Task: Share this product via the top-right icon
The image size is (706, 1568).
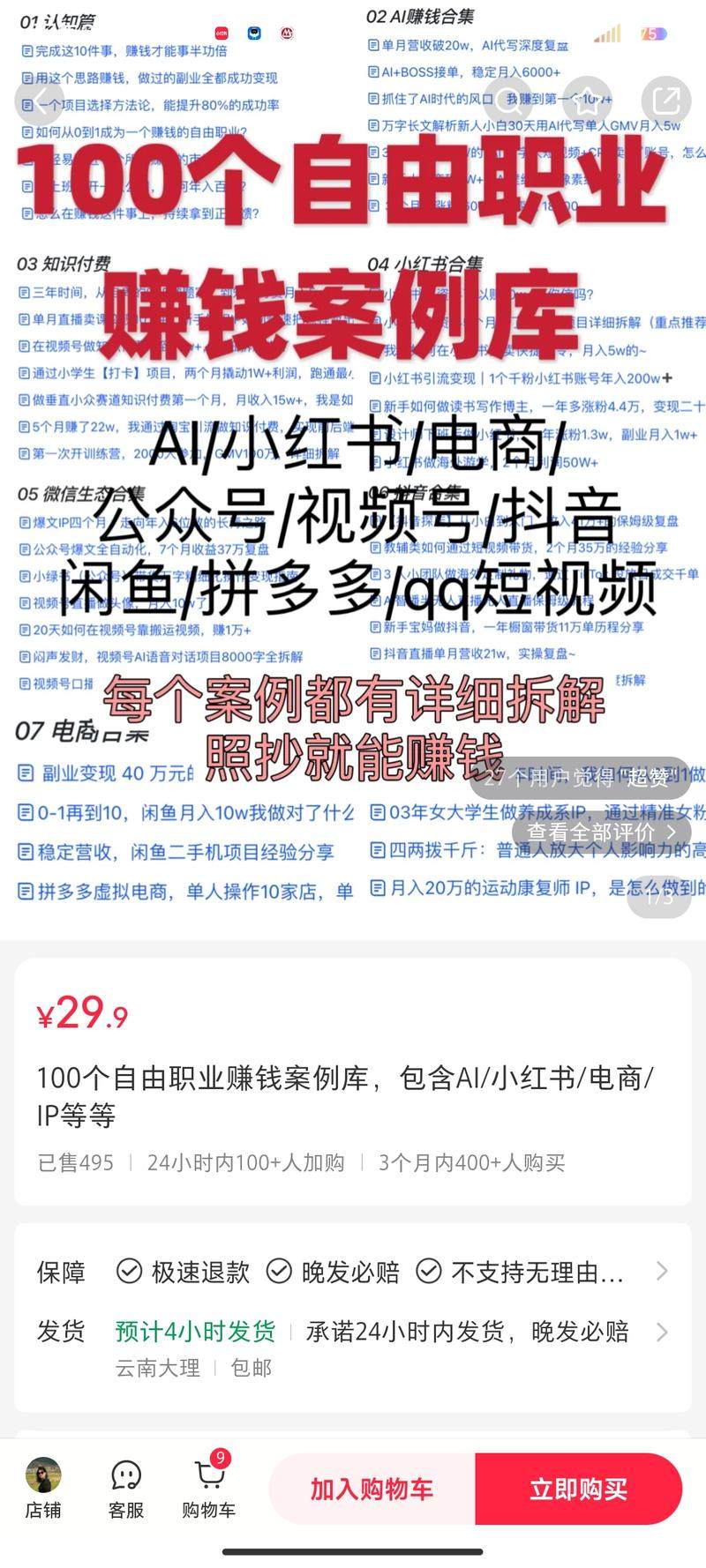Action: [x=666, y=99]
